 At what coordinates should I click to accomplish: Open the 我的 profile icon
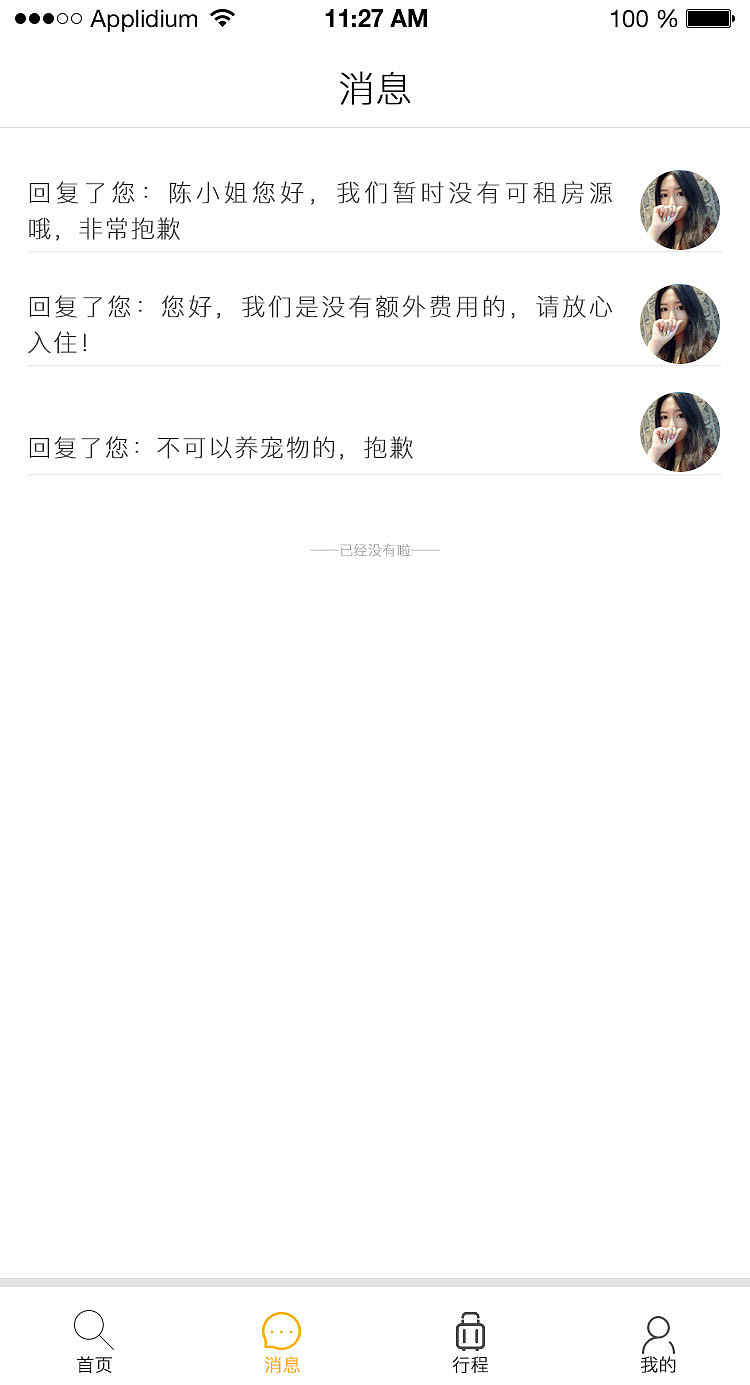(657, 1330)
